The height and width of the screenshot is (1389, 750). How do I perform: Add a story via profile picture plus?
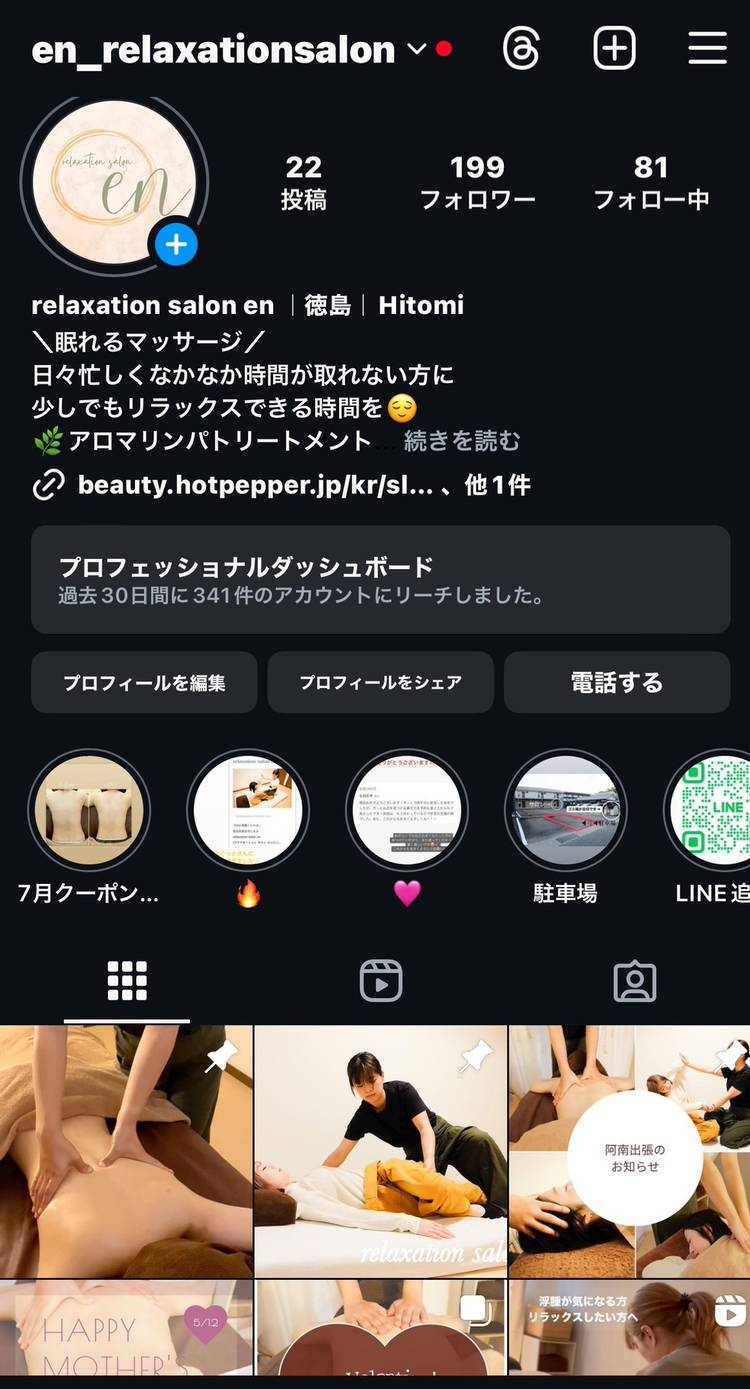coord(176,244)
